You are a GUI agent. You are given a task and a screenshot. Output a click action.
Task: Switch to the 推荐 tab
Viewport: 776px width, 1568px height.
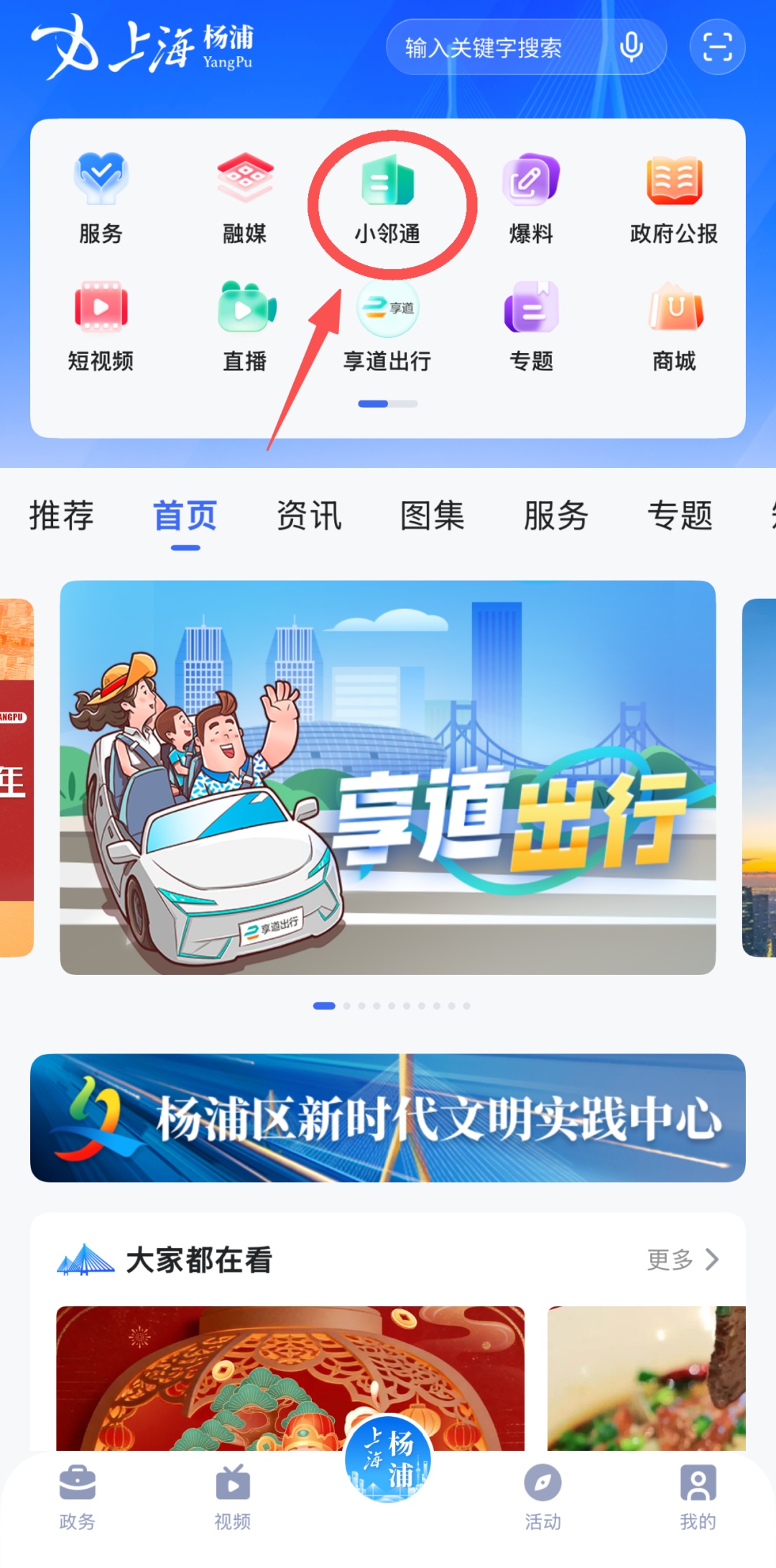(61, 515)
